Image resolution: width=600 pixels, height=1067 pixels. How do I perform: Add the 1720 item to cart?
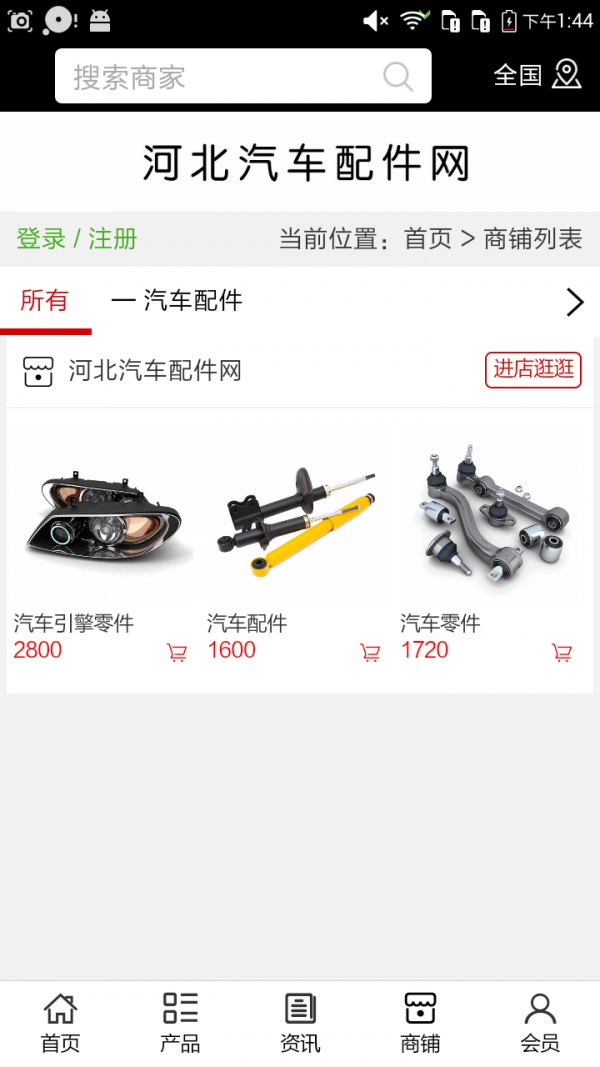[562, 653]
